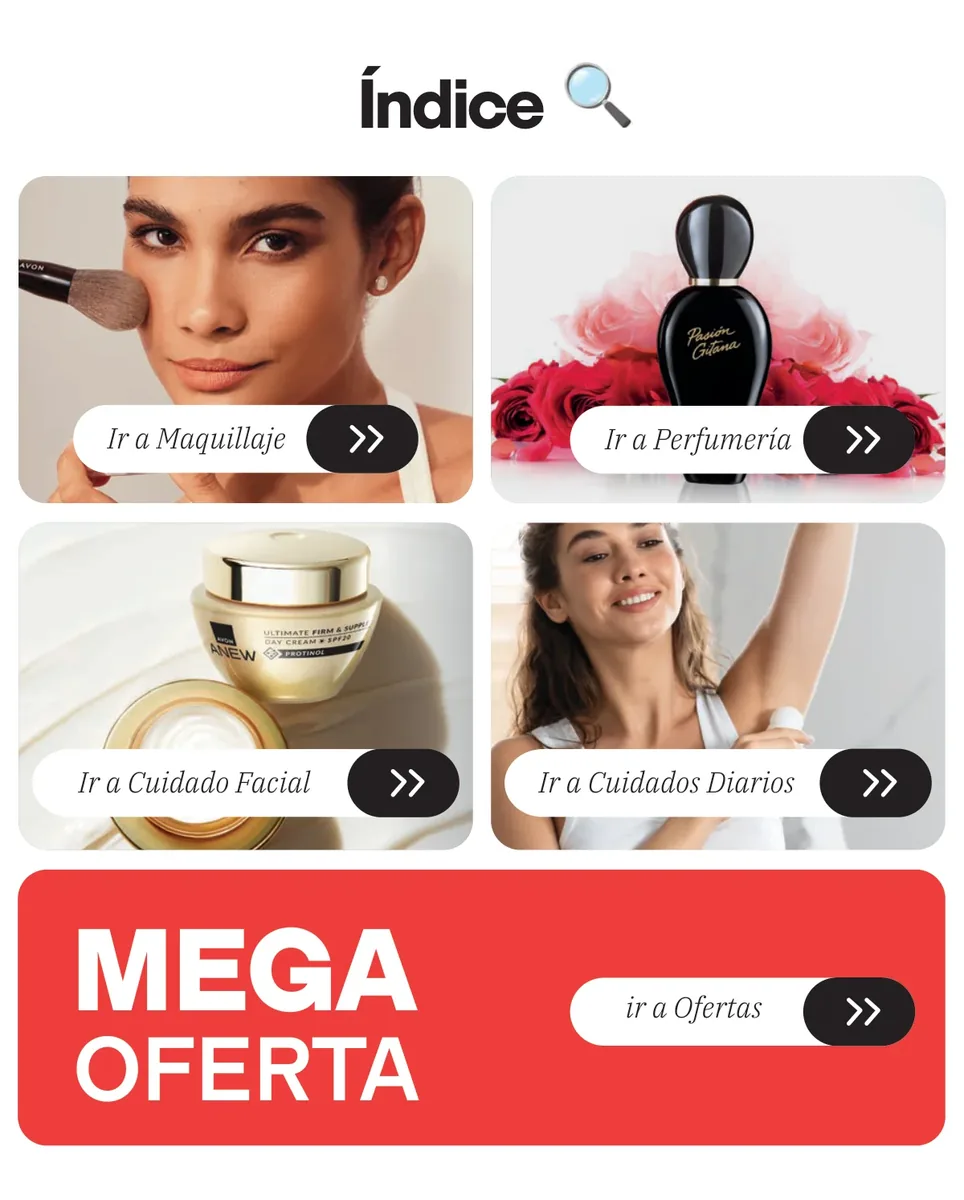This screenshot has height=1200, width=964.
Task: Open the Perfumería section
Action: 742,439
